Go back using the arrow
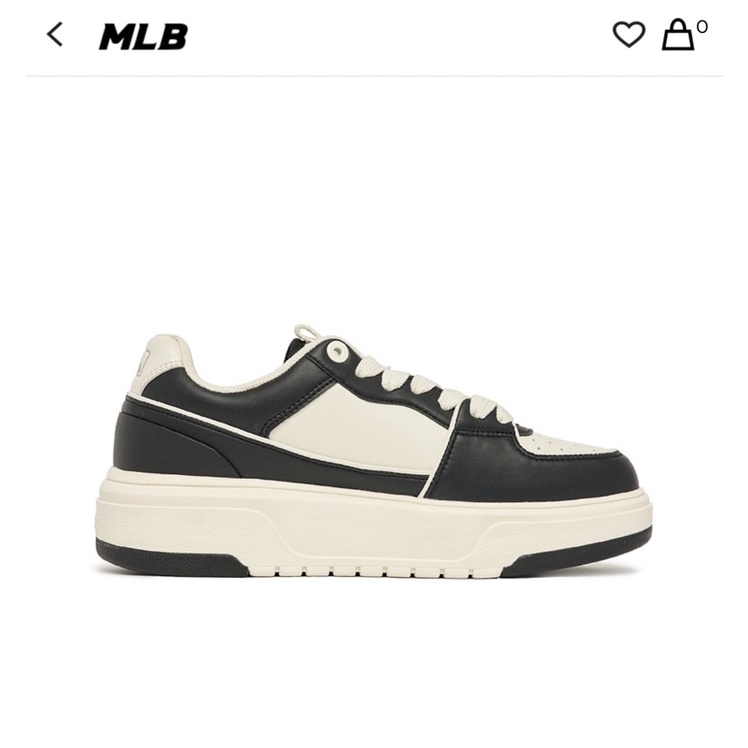The width and height of the screenshot is (748, 748). coord(55,35)
